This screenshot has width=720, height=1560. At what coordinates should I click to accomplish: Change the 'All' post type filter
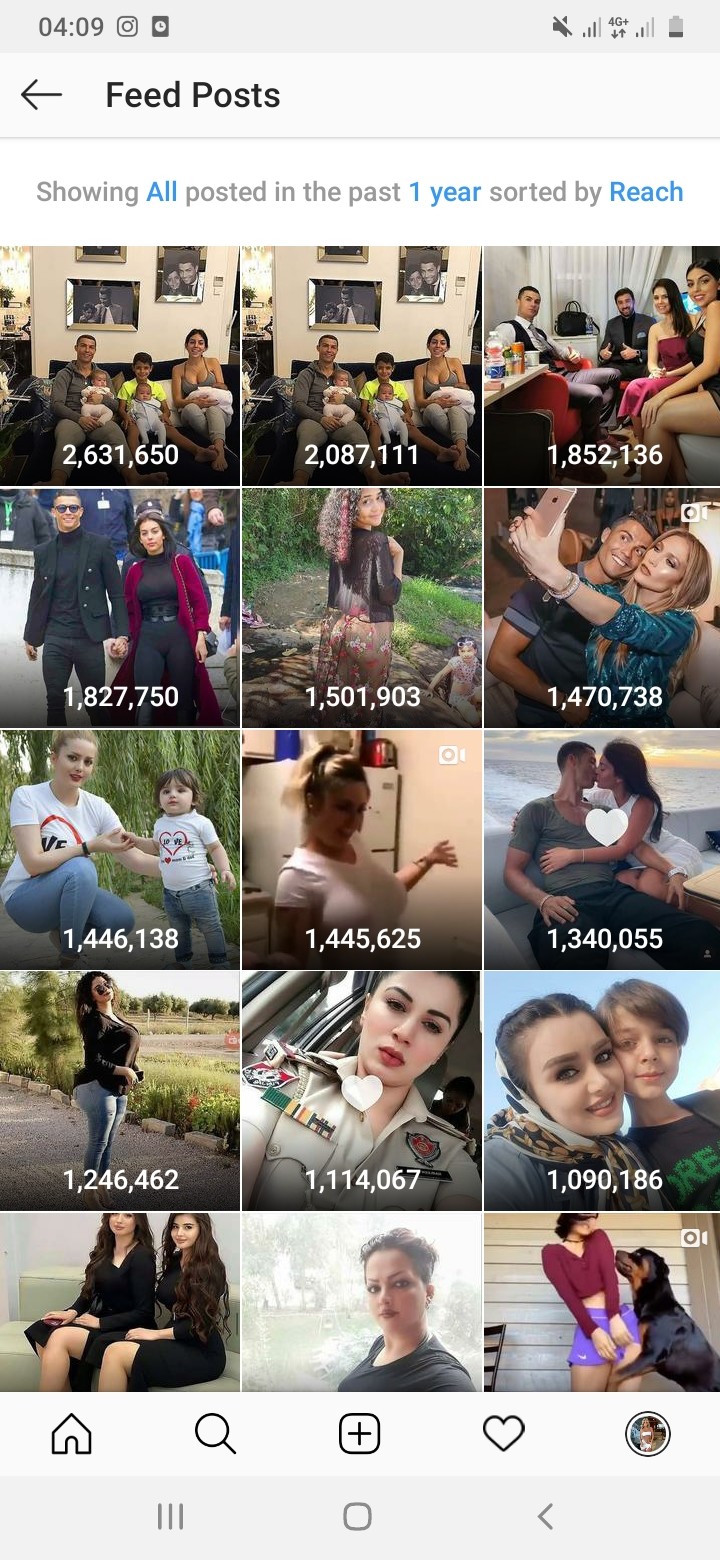(162, 192)
